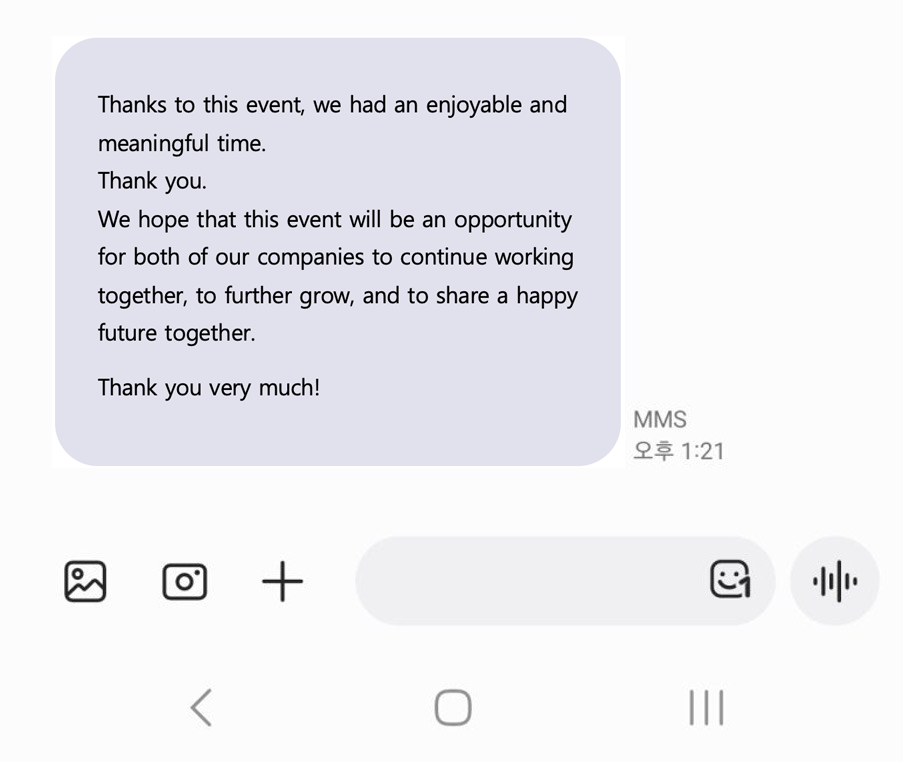The width and height of the screenshot is (904, 762).
Task: Go back with the navigation bar
Action: (x=201, y=708)
